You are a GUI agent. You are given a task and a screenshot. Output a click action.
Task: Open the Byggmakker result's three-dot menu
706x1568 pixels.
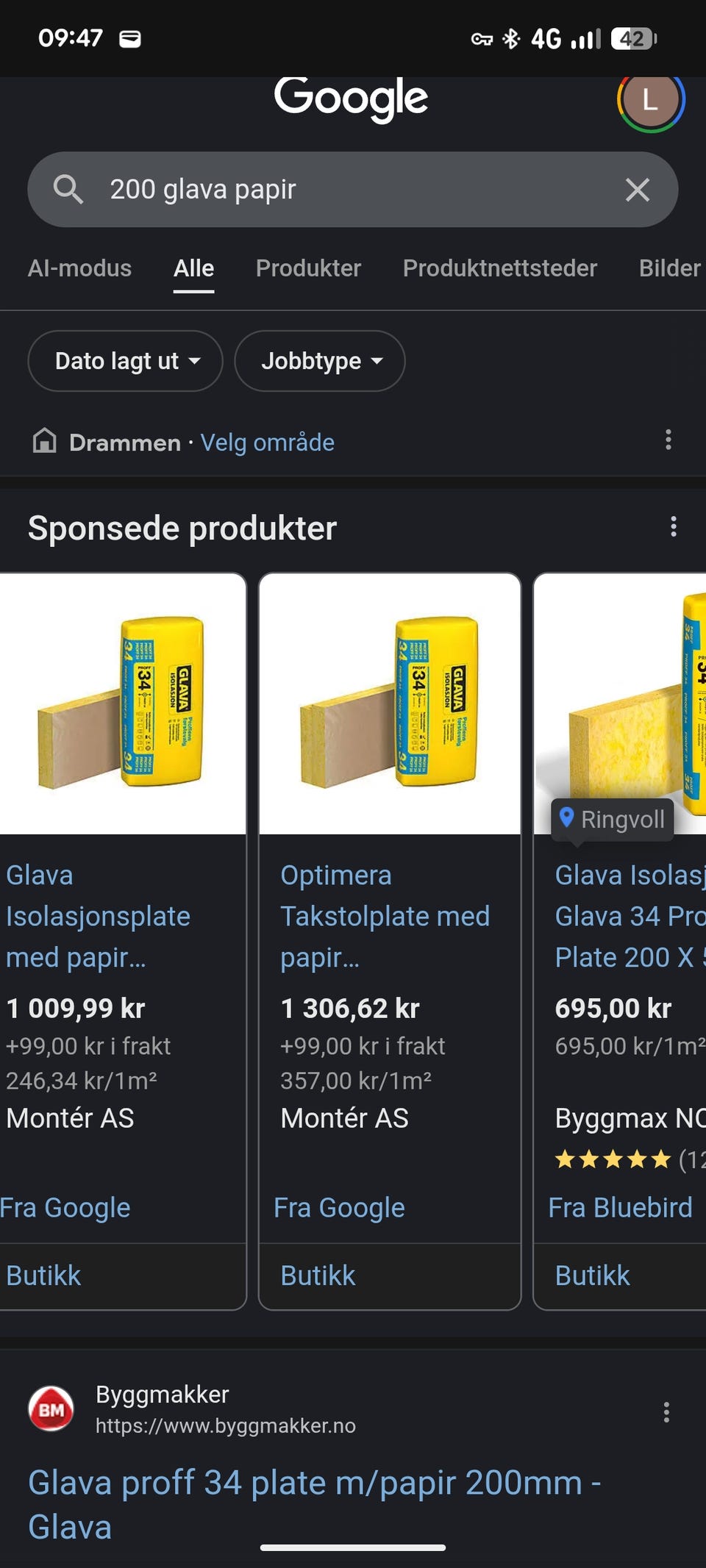(666, 1412)
